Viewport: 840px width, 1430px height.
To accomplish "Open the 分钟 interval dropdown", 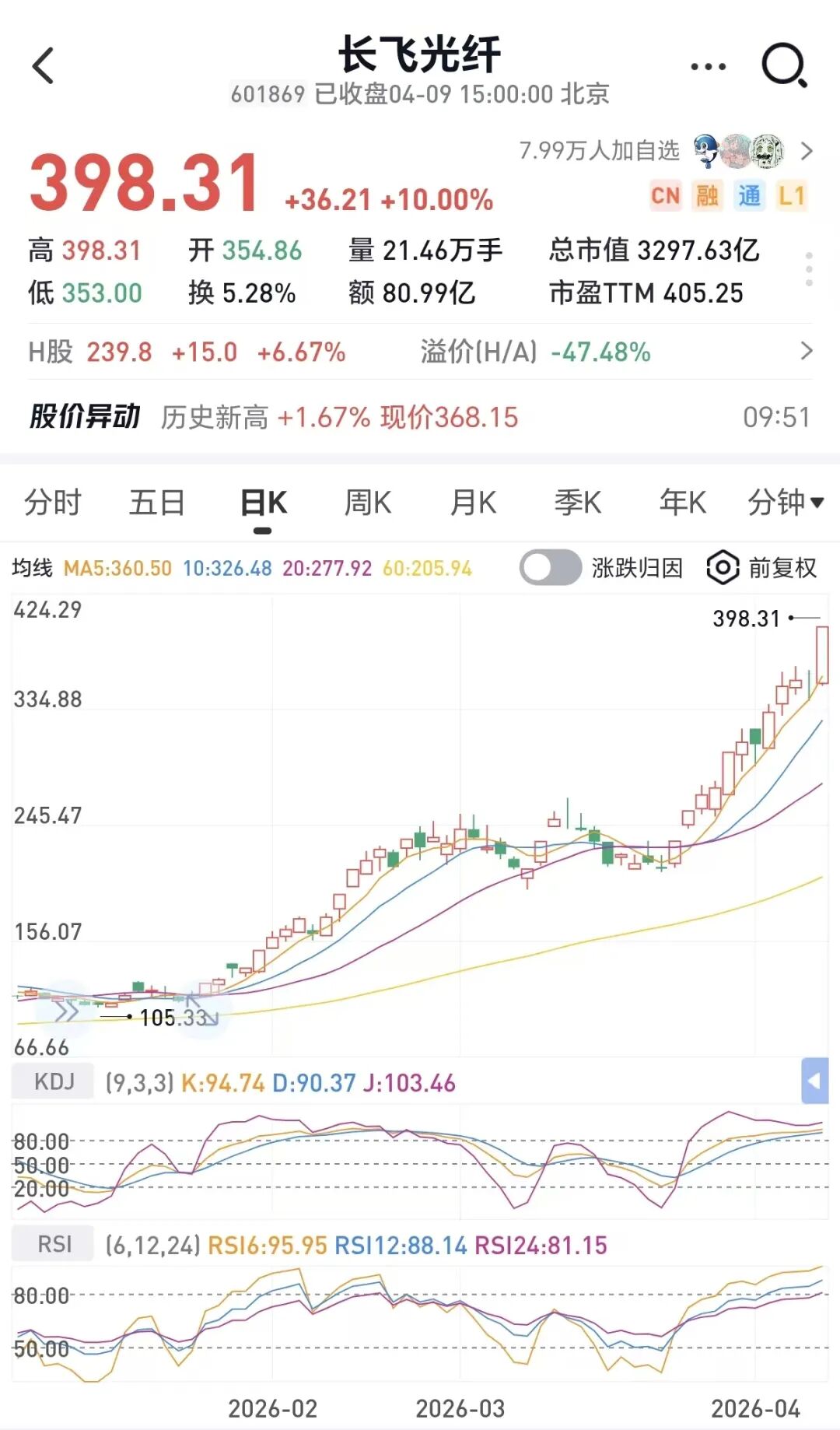I will click(x=785, y=503).
